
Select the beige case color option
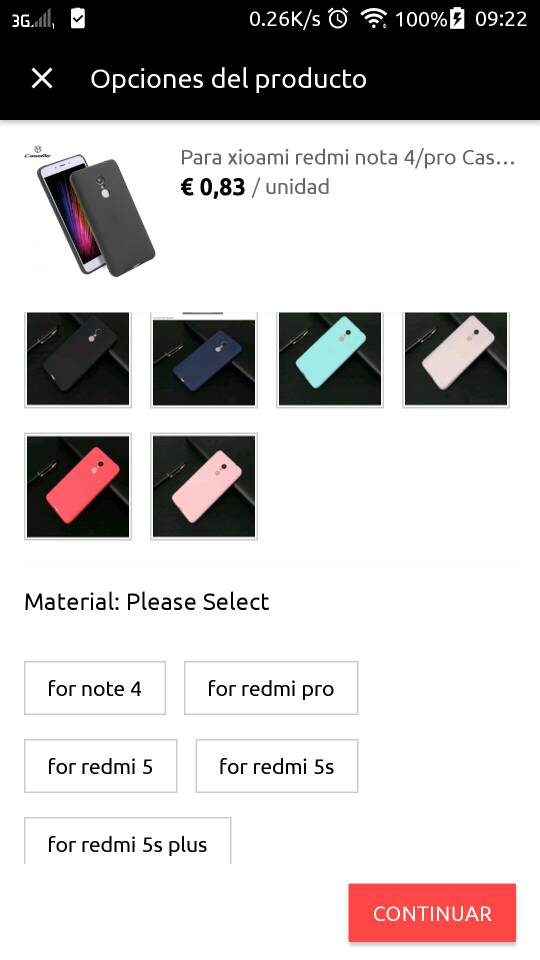click(x=456, y=359)
